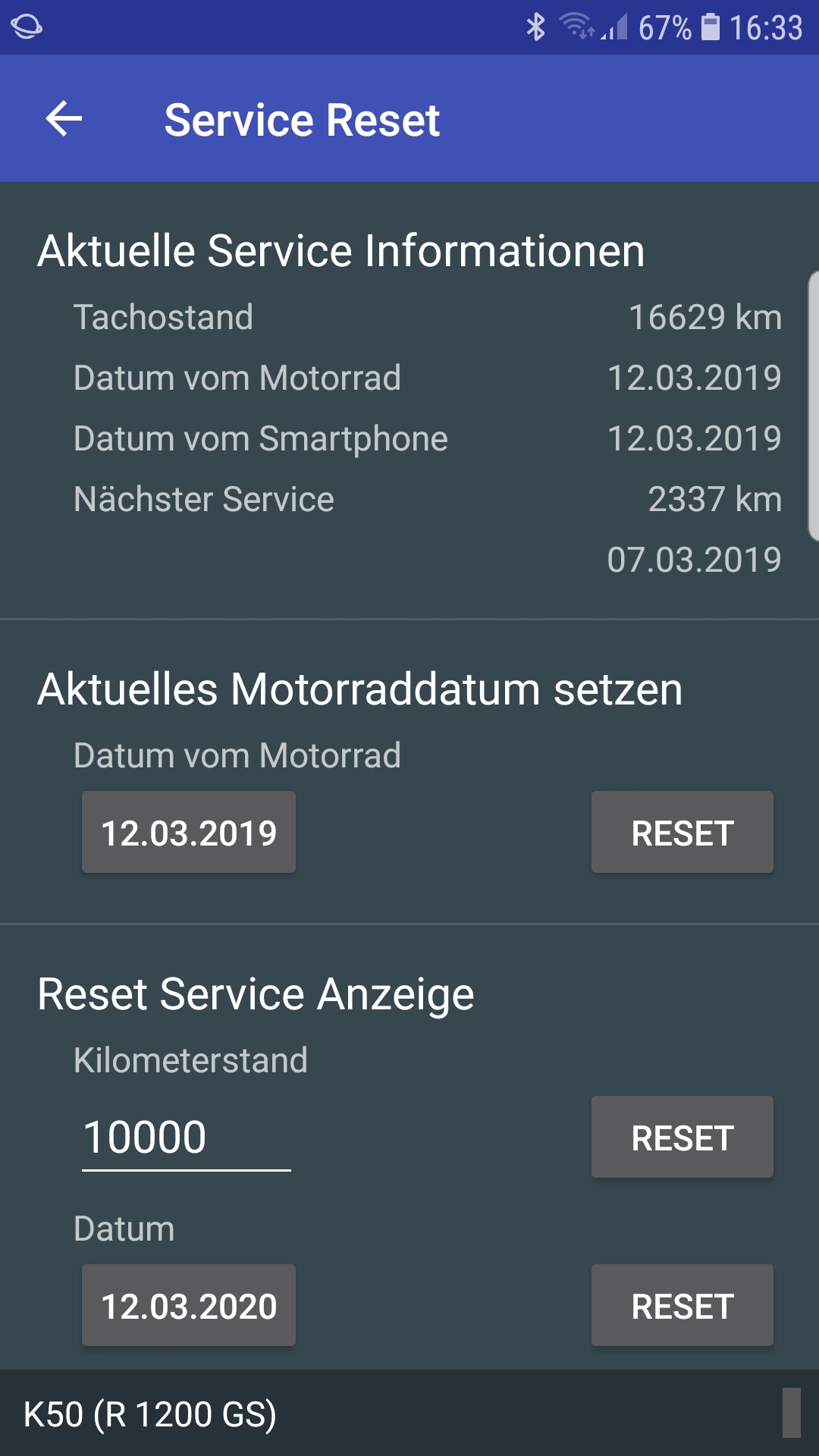819x1456 pixels.
Task: Edit the Kilometerstand field showing 10000
Action: click(187, 1137)
